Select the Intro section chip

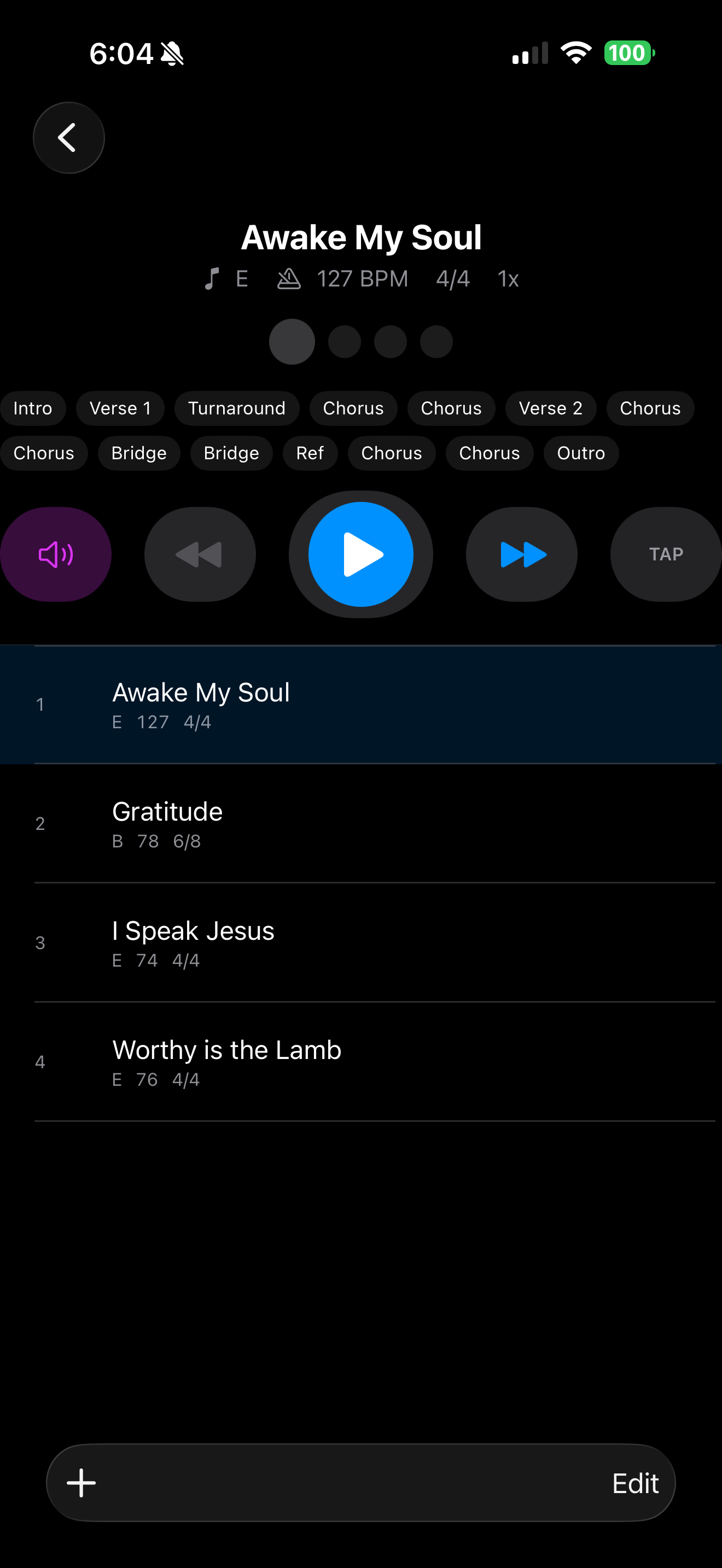tap(33, 408)
